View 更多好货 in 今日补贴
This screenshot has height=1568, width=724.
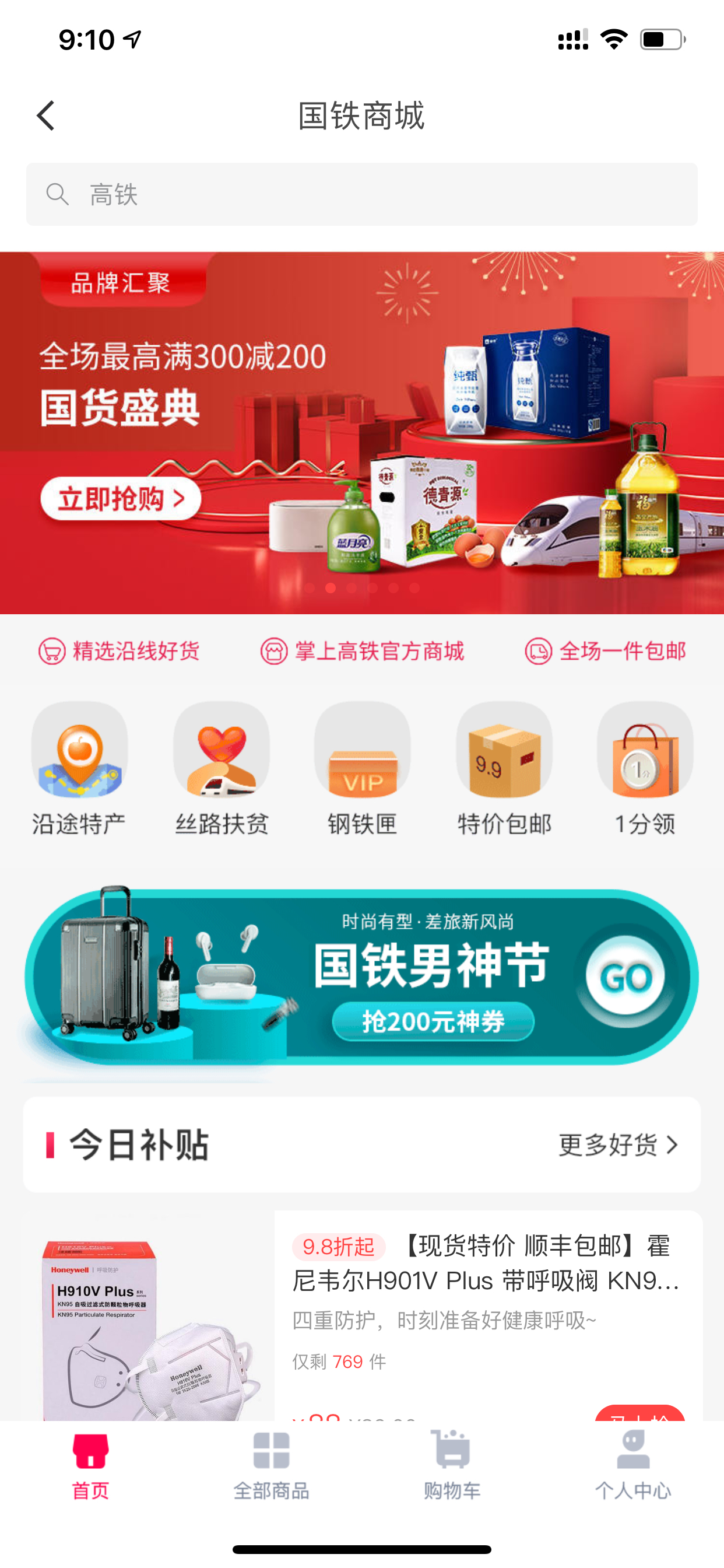point(618,1145)
